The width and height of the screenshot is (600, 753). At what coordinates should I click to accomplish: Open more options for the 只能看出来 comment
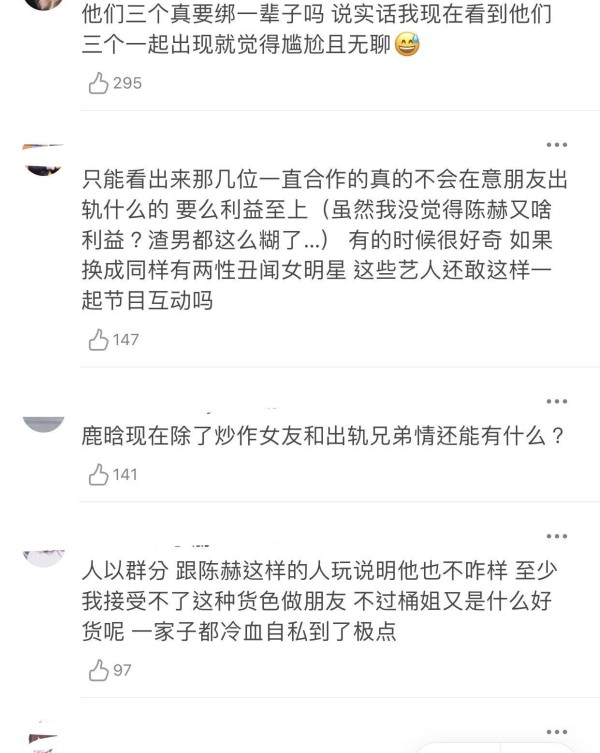tap(557, 145)
